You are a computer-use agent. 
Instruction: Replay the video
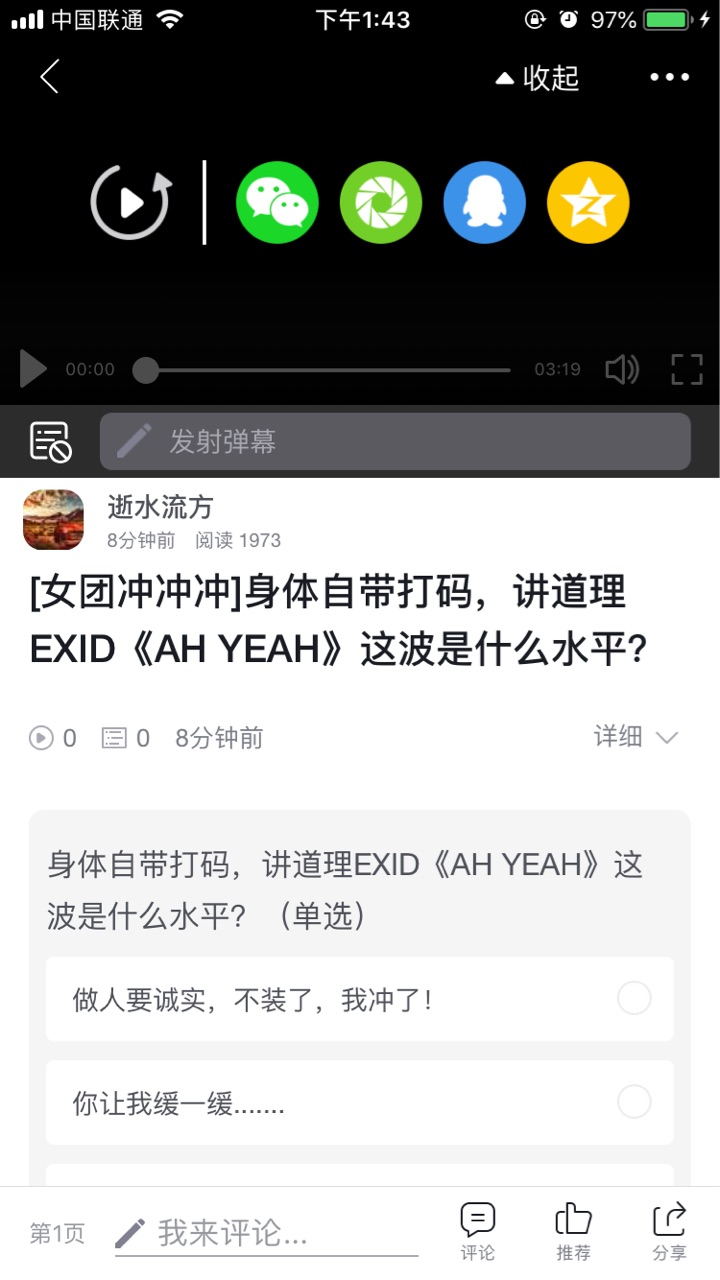(132, 202)
